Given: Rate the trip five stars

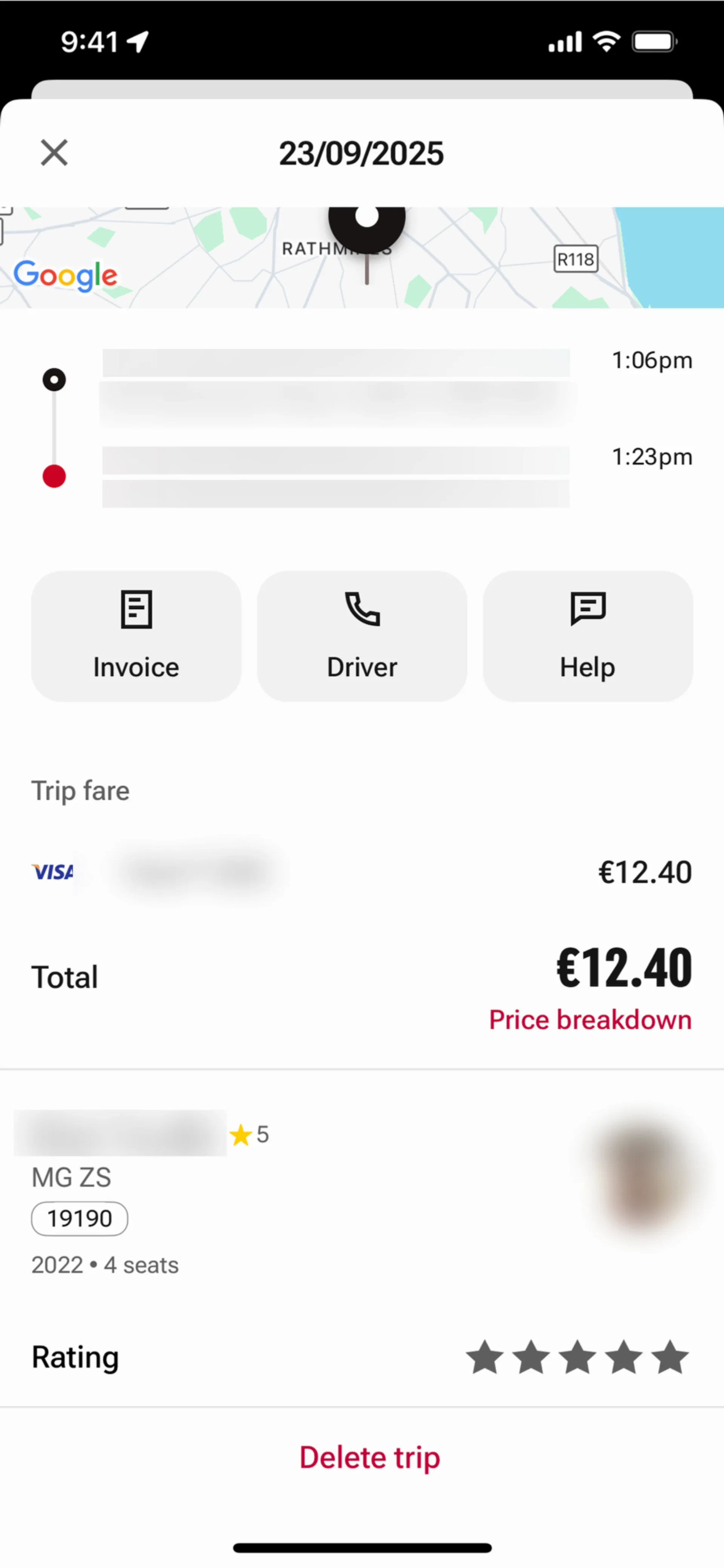Looking at the screenshot, I should pyautogui.click(x=670, y=1358).
